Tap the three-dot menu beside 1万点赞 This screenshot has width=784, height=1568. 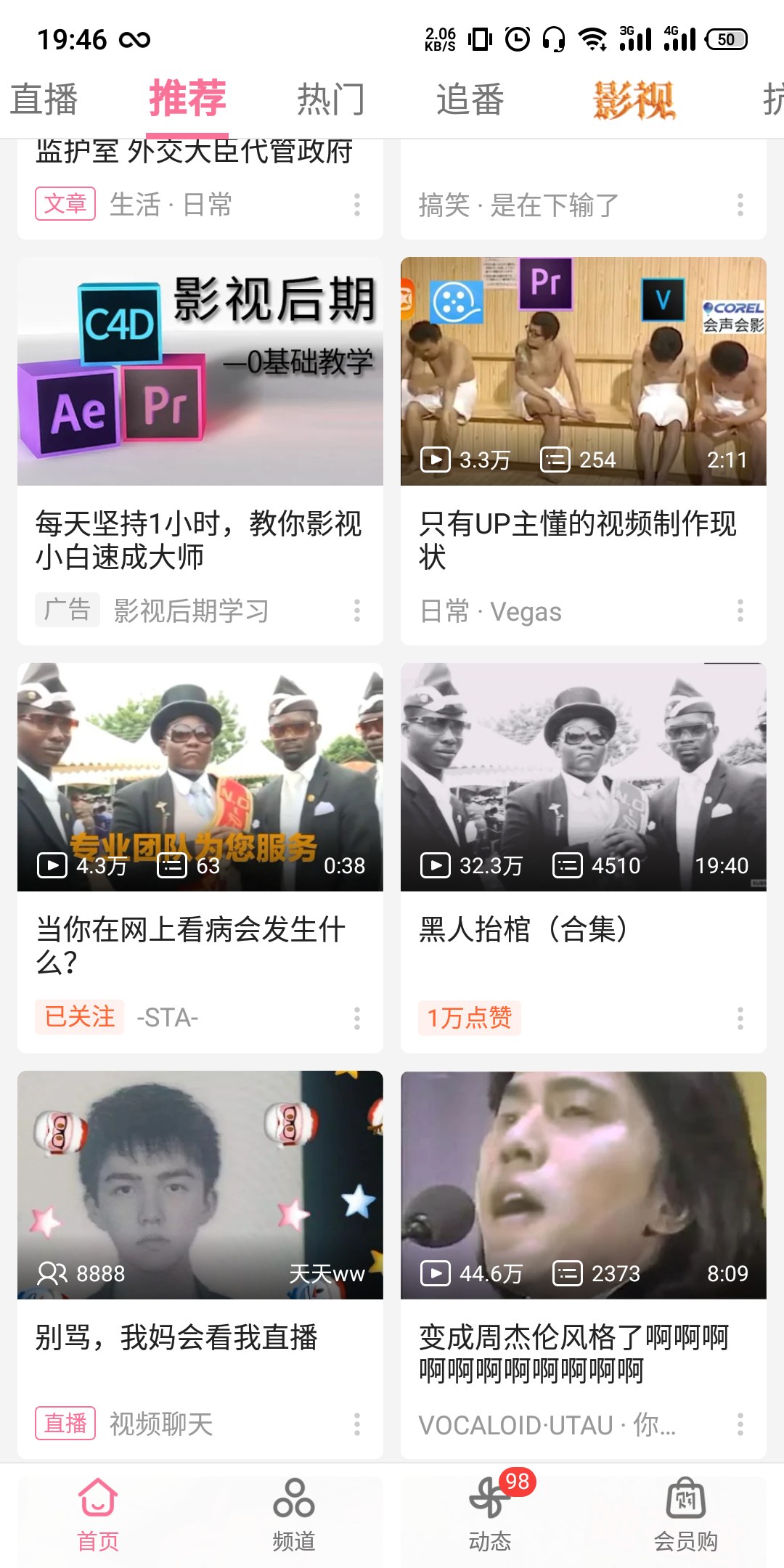pyautogui.click(x=740, y=1018)
